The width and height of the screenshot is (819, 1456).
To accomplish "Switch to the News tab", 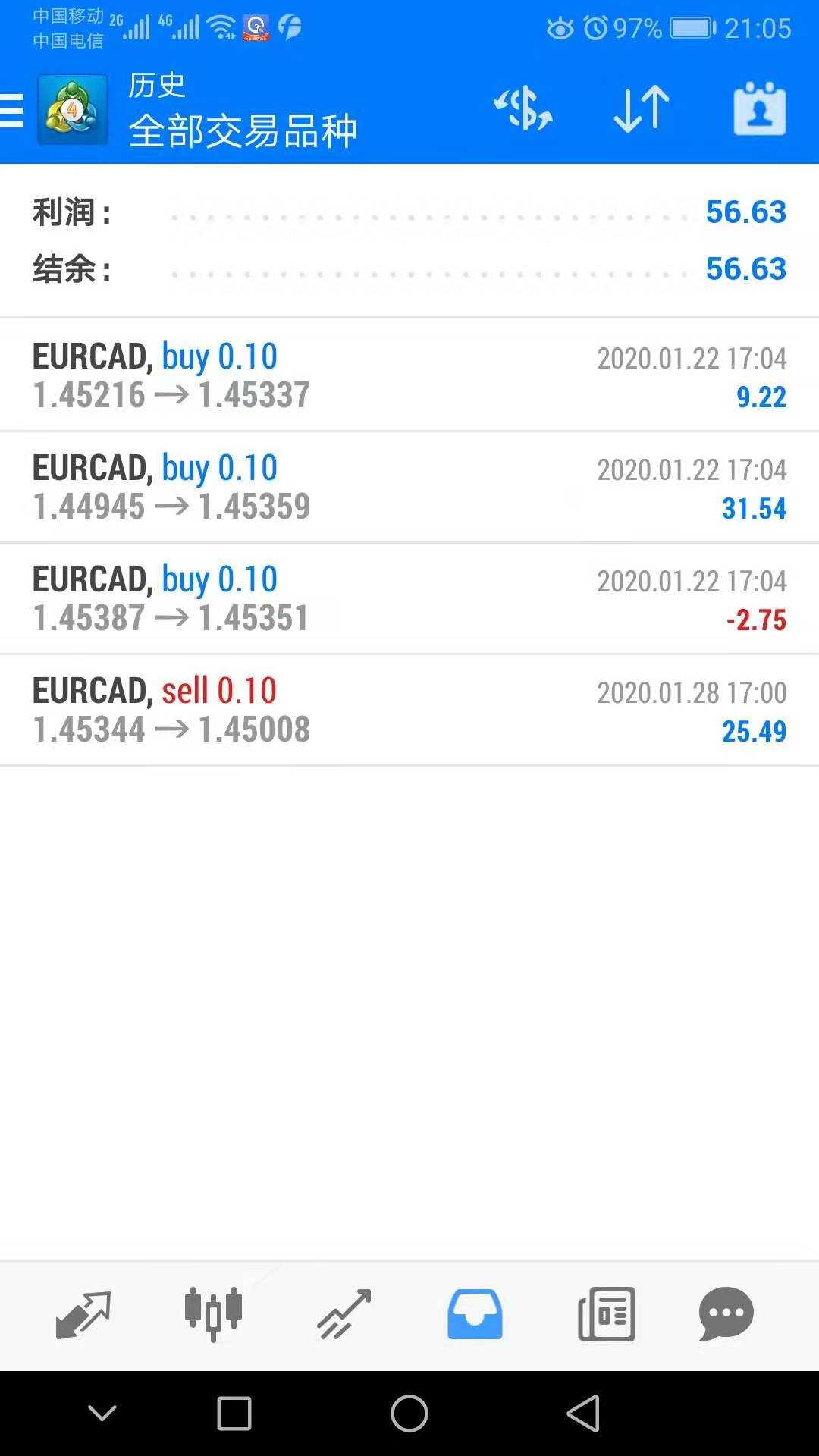I will point(606,1314).
